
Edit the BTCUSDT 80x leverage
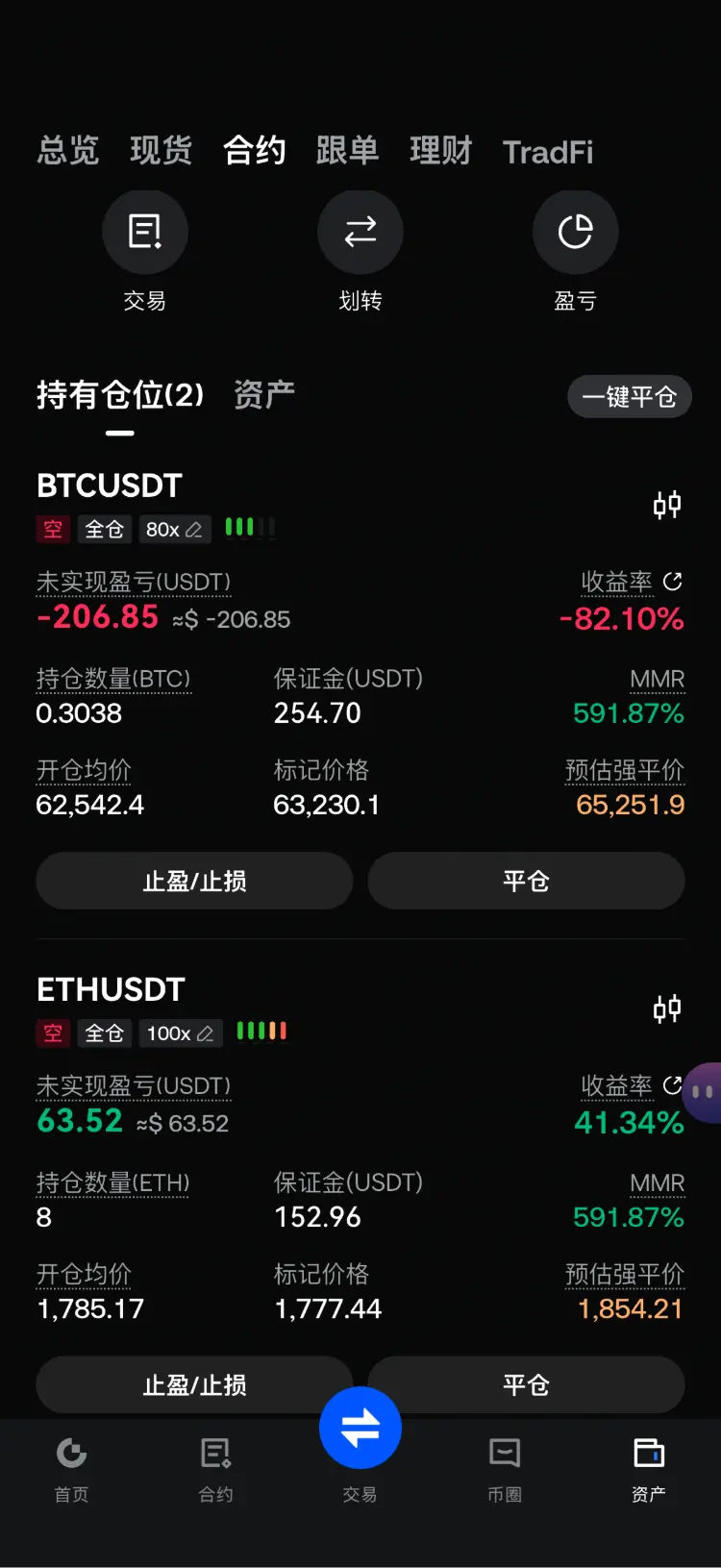pos(174,530)
